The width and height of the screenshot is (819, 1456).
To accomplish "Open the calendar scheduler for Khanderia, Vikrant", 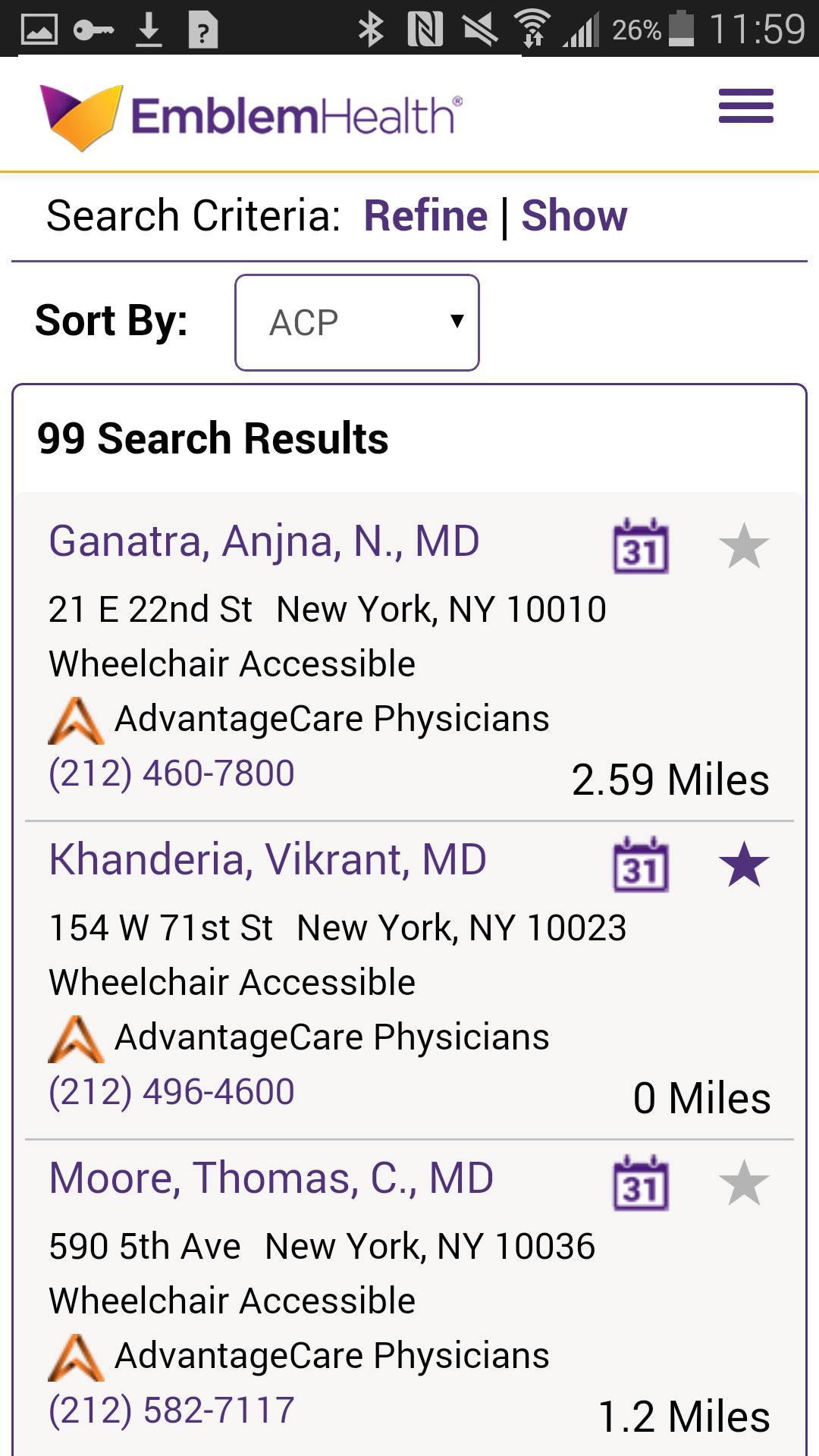I will pos(641,864).
